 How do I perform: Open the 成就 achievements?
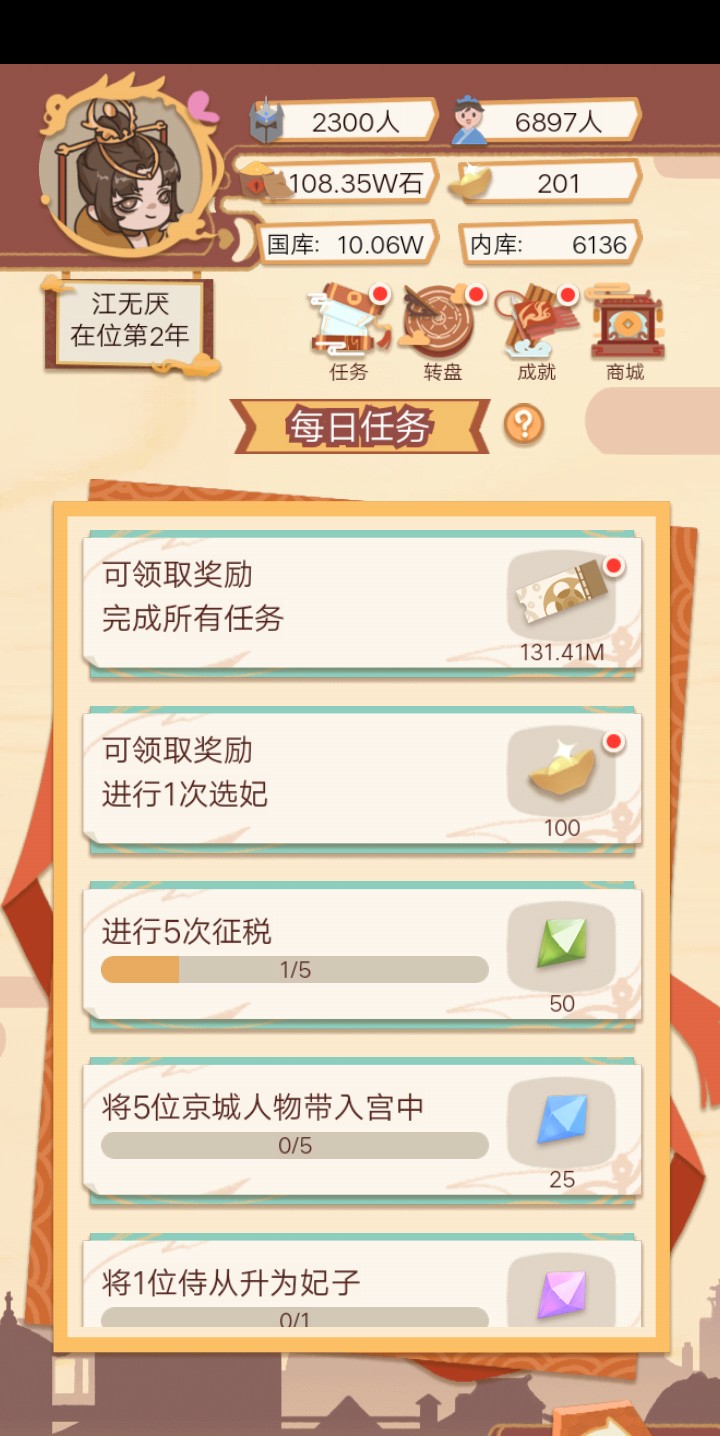coord(537,332)
